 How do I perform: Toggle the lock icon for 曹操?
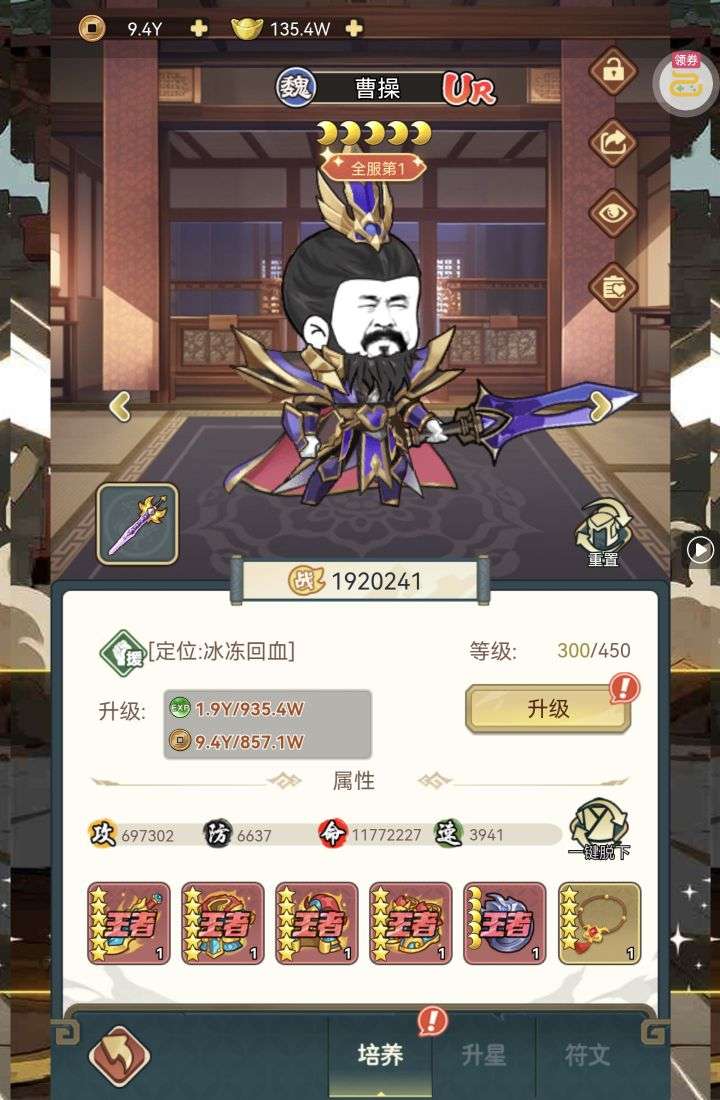tap(612, 72)
